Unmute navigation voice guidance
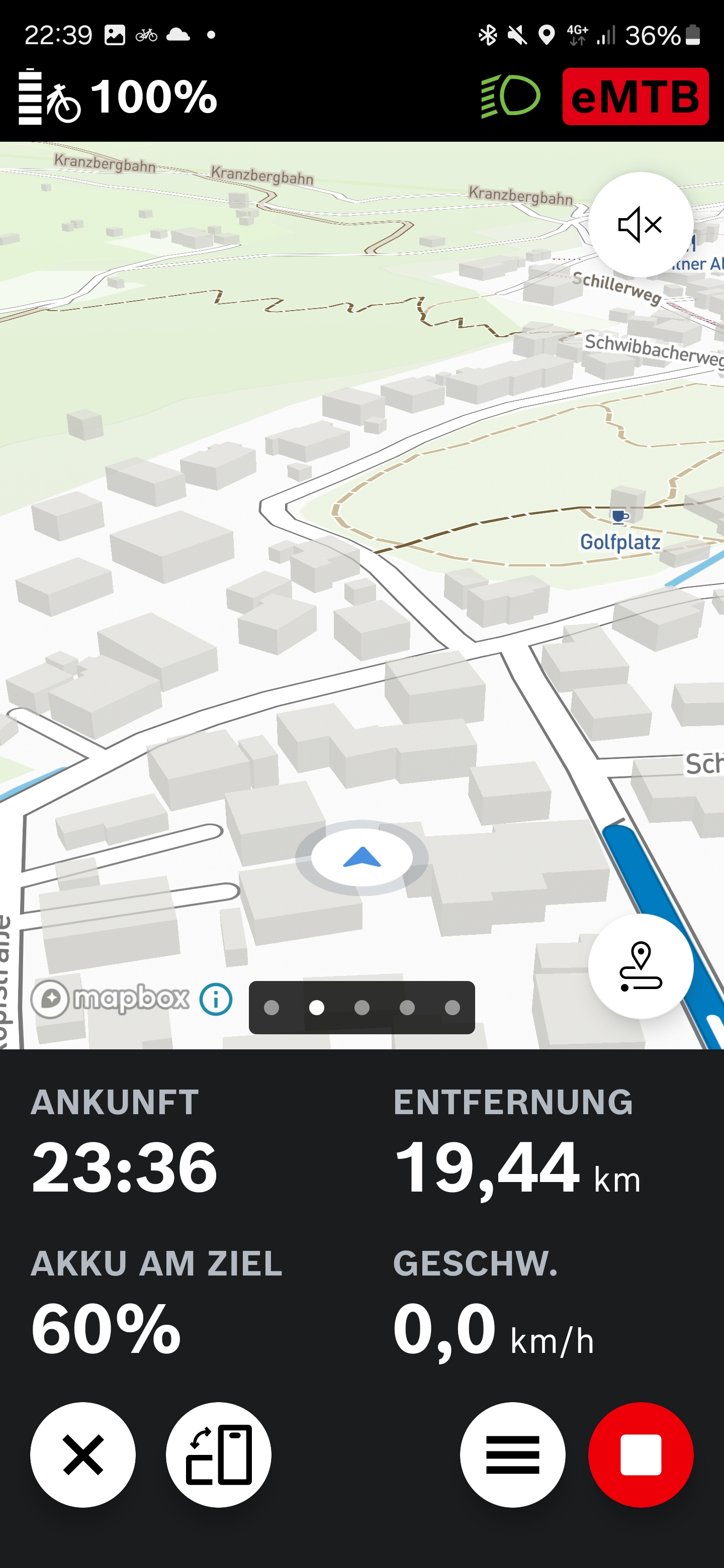The width and height of the screenshot is (724, 1568). tap(640, 224)
